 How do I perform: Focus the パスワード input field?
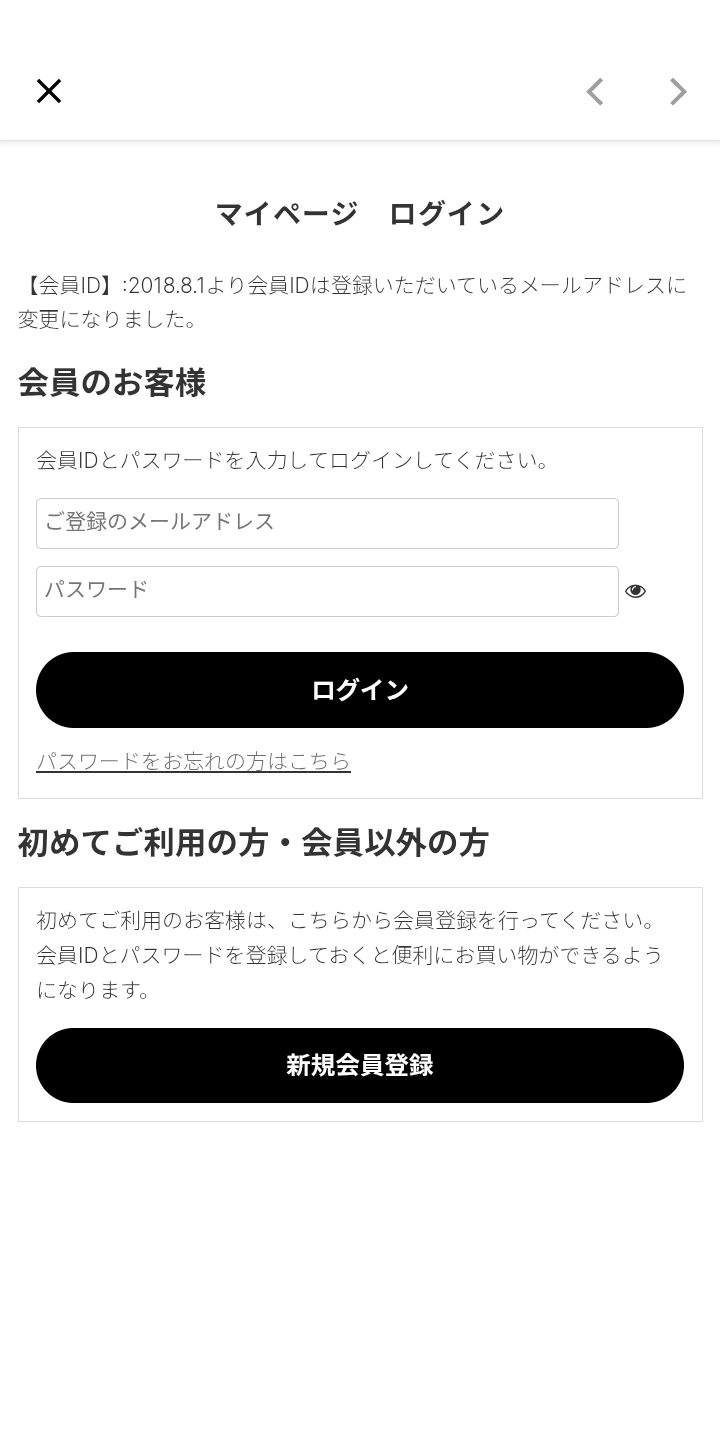click(327, 591)
